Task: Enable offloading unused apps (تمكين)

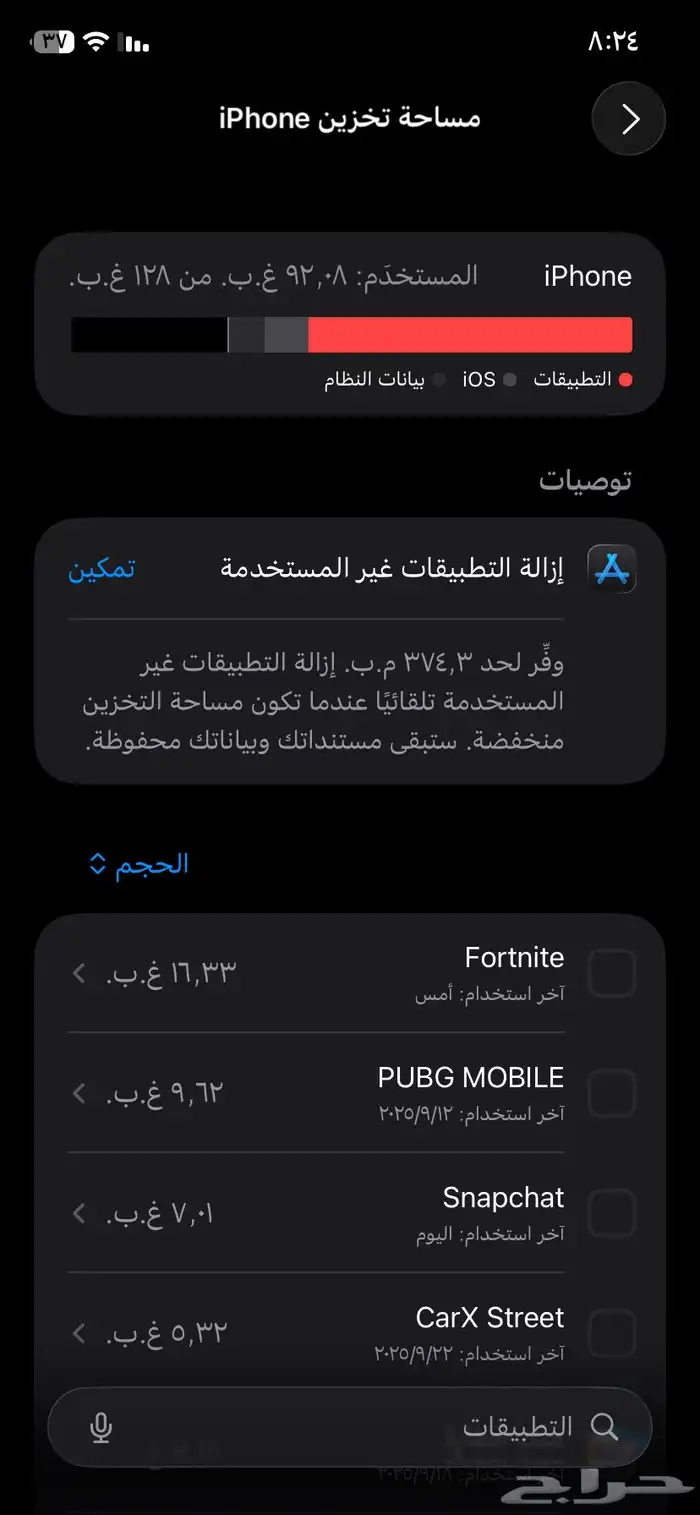Action: coord(102,569)
